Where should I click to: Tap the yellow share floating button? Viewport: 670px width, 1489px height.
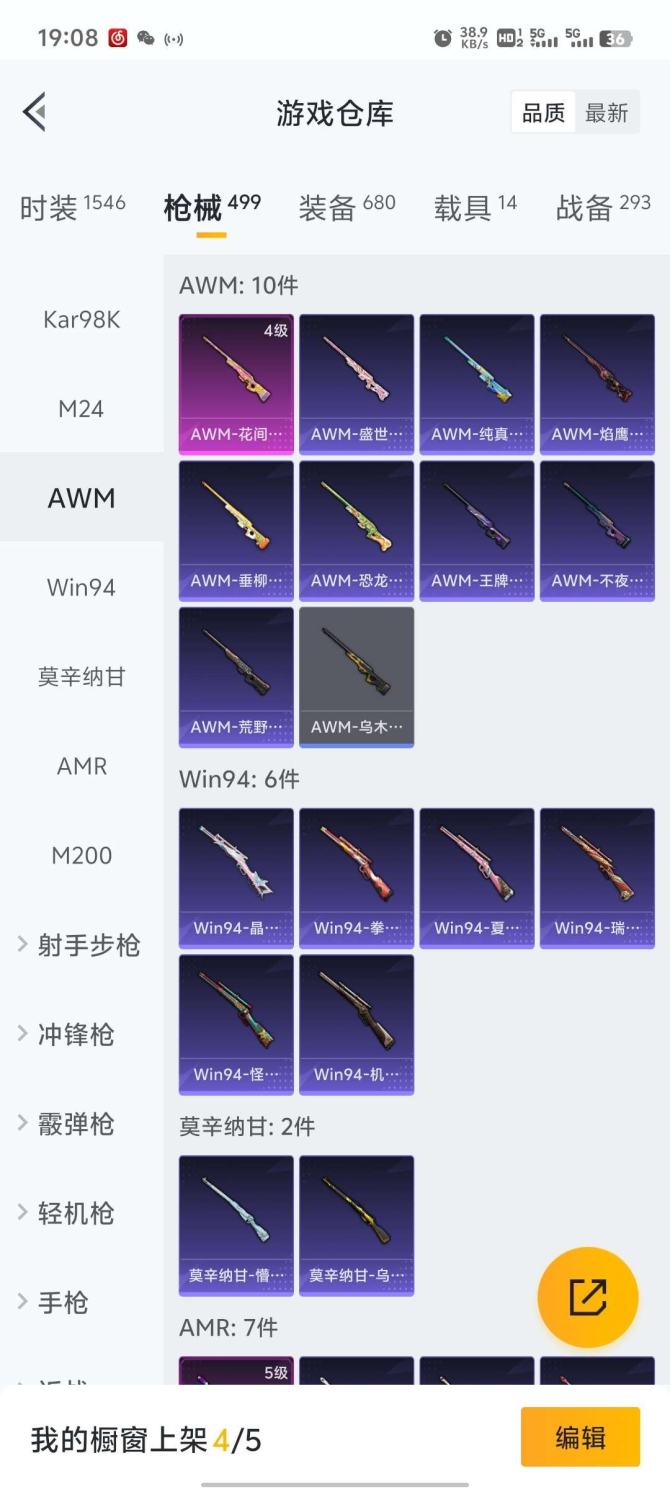587,1297
